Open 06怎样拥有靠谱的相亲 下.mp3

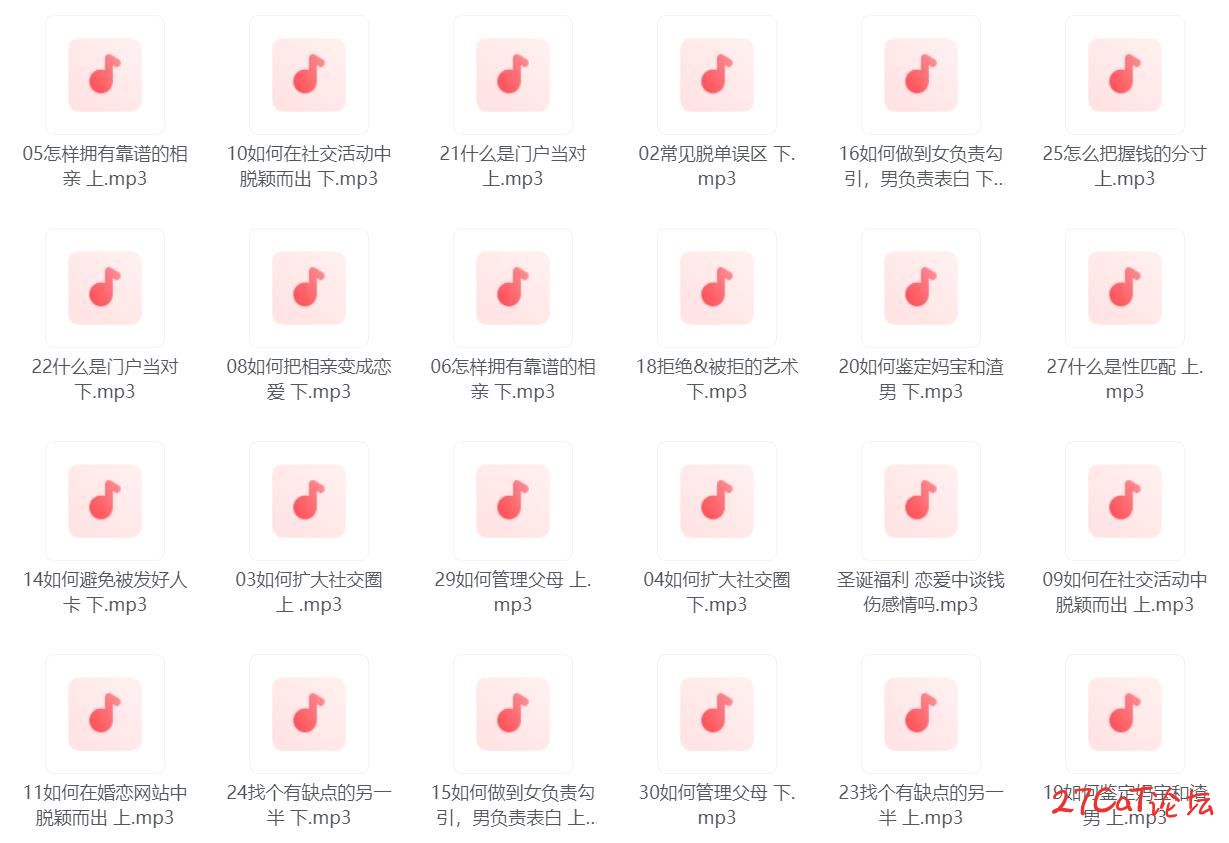coord(513,288)
